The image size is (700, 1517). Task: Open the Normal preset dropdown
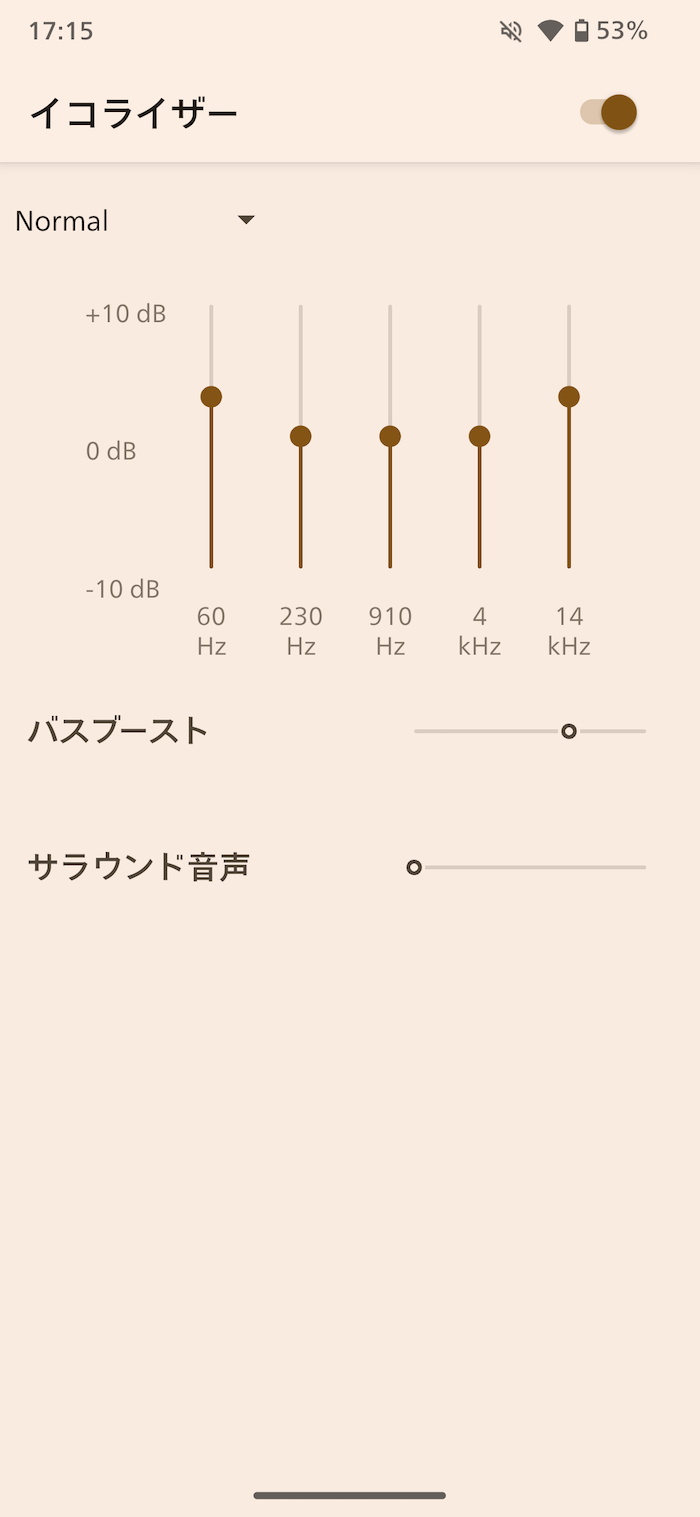pyautogui.click(x=135, y=221)
